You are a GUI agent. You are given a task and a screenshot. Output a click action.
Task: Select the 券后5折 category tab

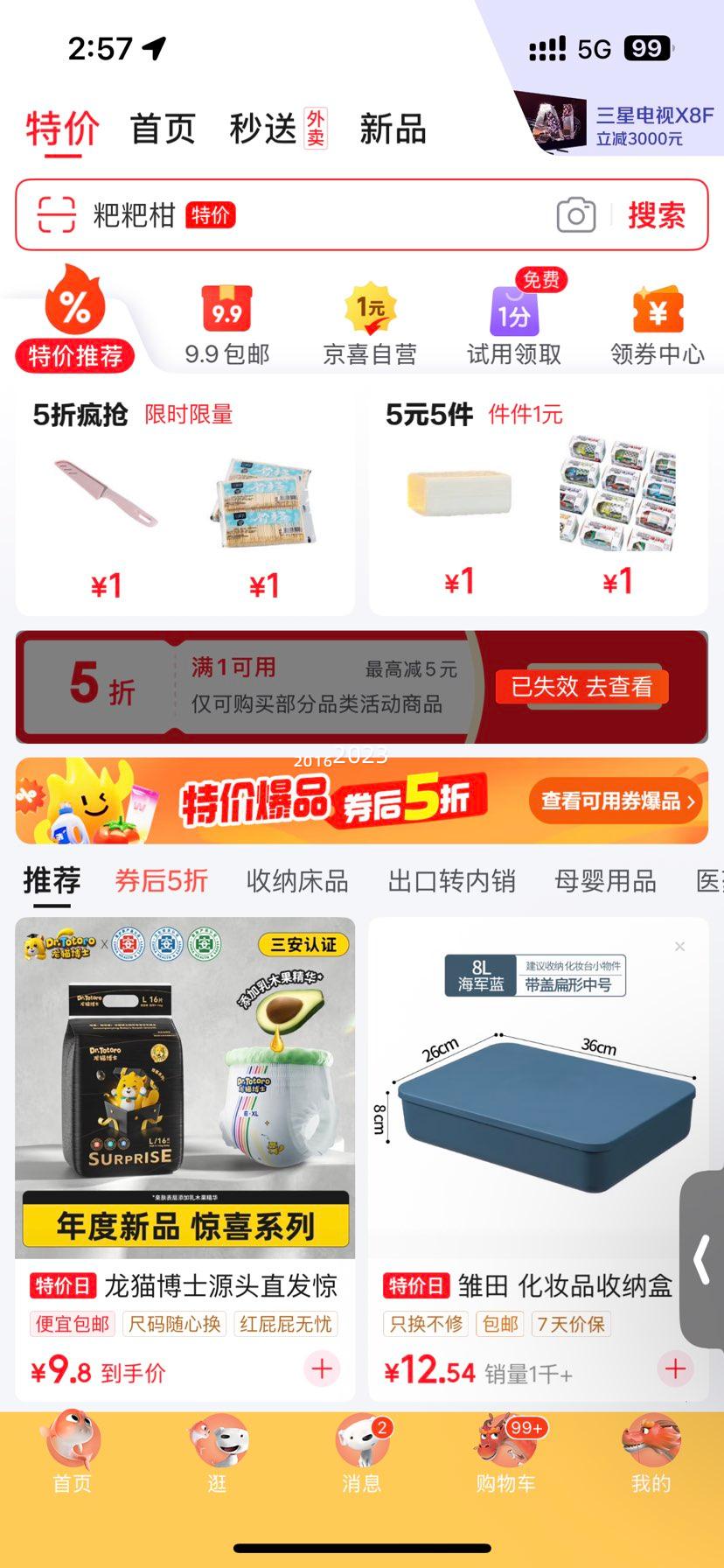[x=161, y=880]
